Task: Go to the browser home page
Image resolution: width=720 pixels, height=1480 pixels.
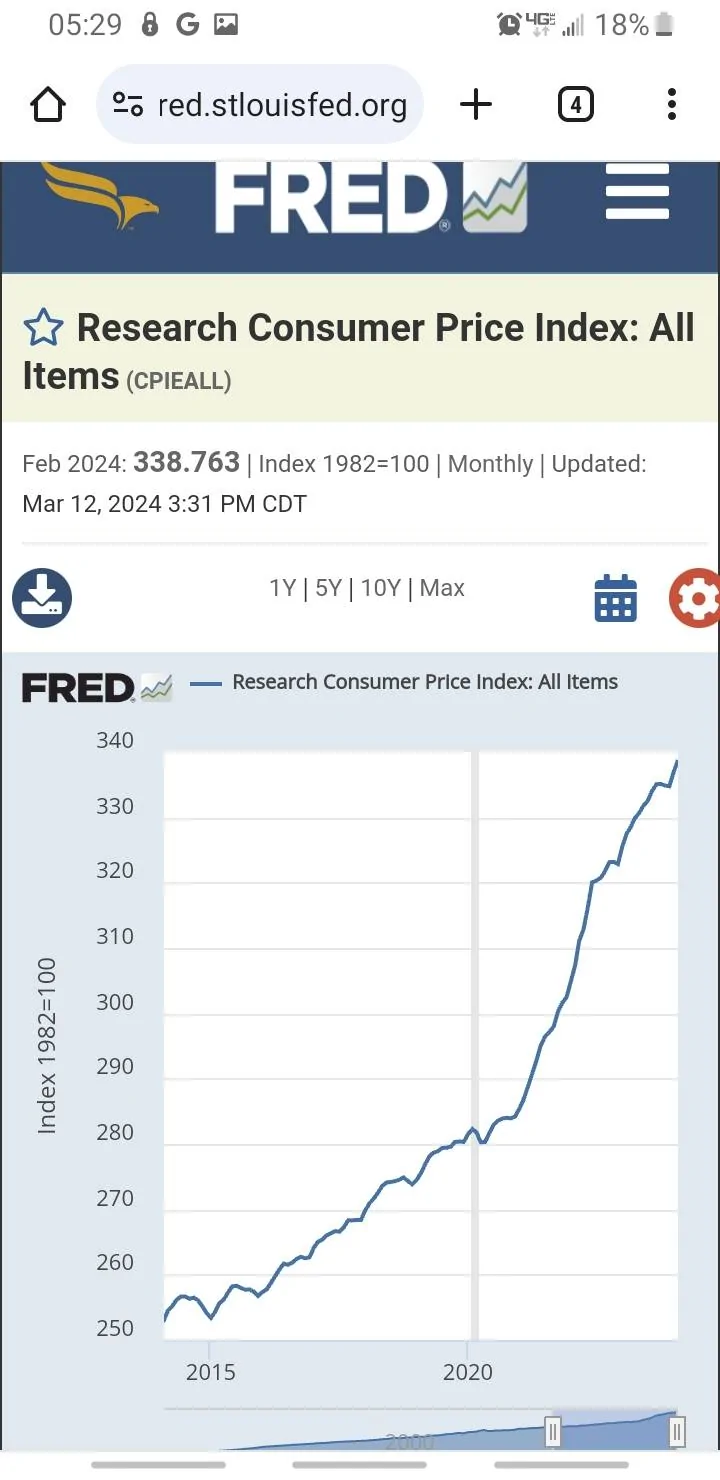Action: pyautogui.click(x=48, y=104)
